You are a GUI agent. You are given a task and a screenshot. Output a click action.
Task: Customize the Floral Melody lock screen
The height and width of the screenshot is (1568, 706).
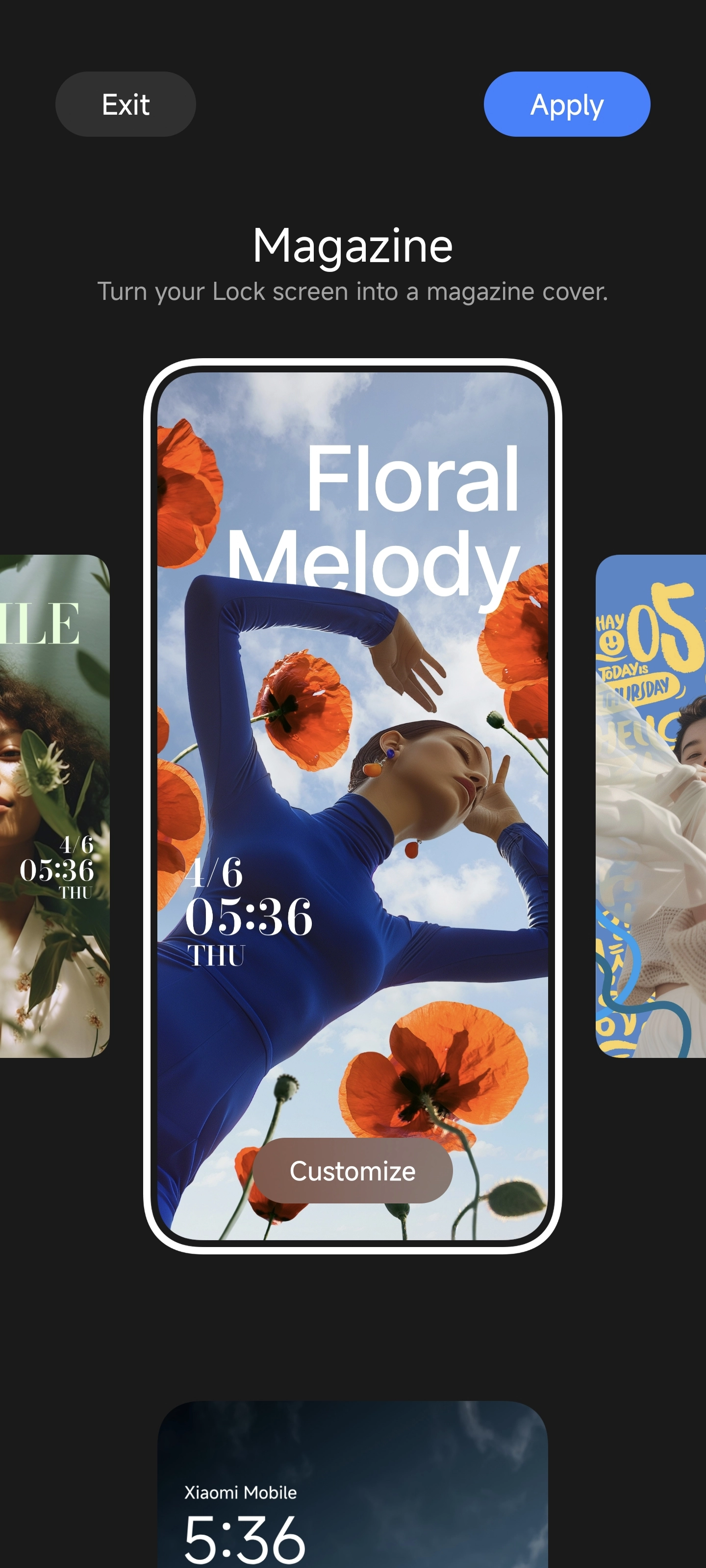pos(352,1170)
